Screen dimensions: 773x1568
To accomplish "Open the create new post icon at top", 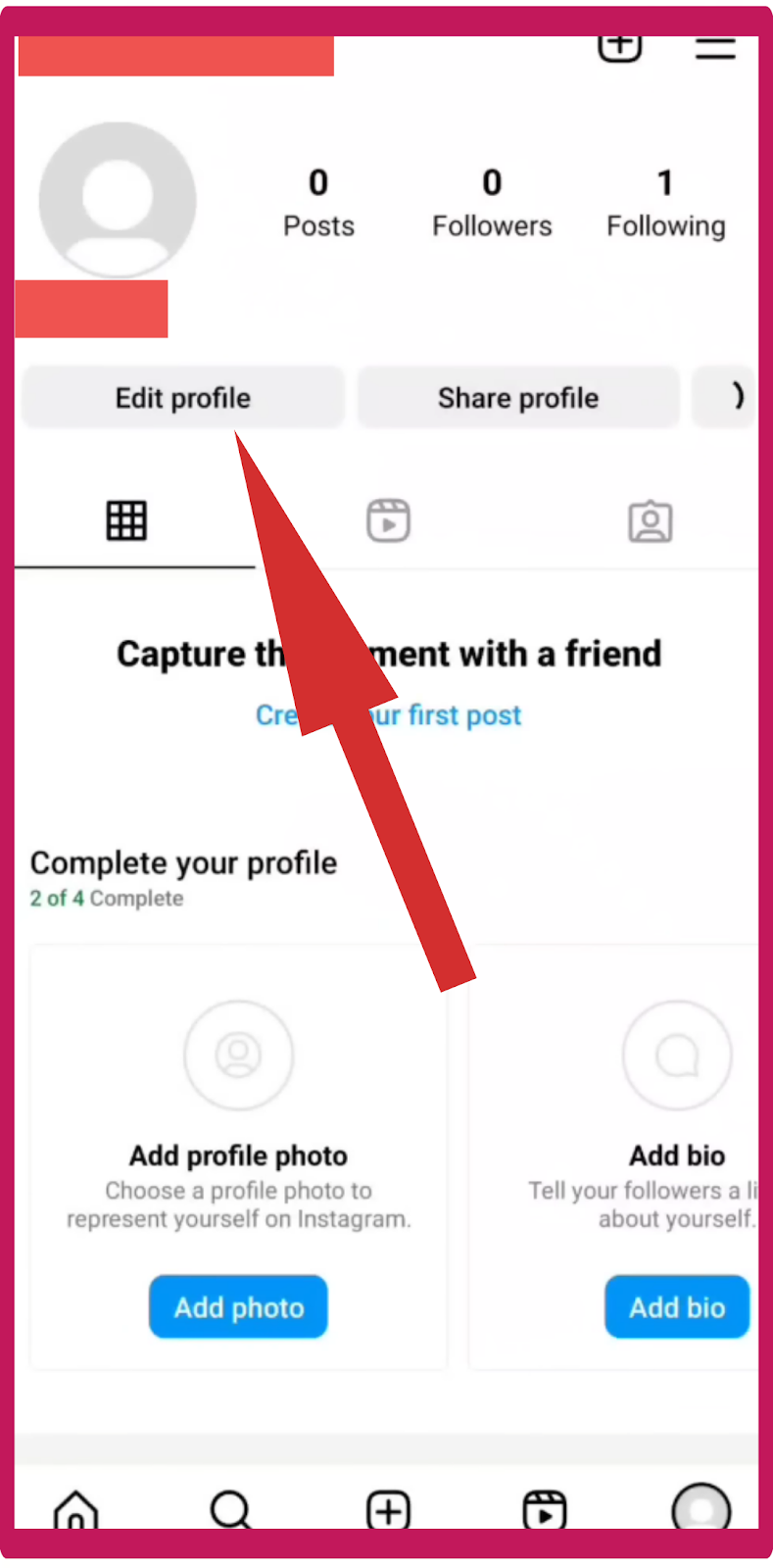I will click(619, 46).
